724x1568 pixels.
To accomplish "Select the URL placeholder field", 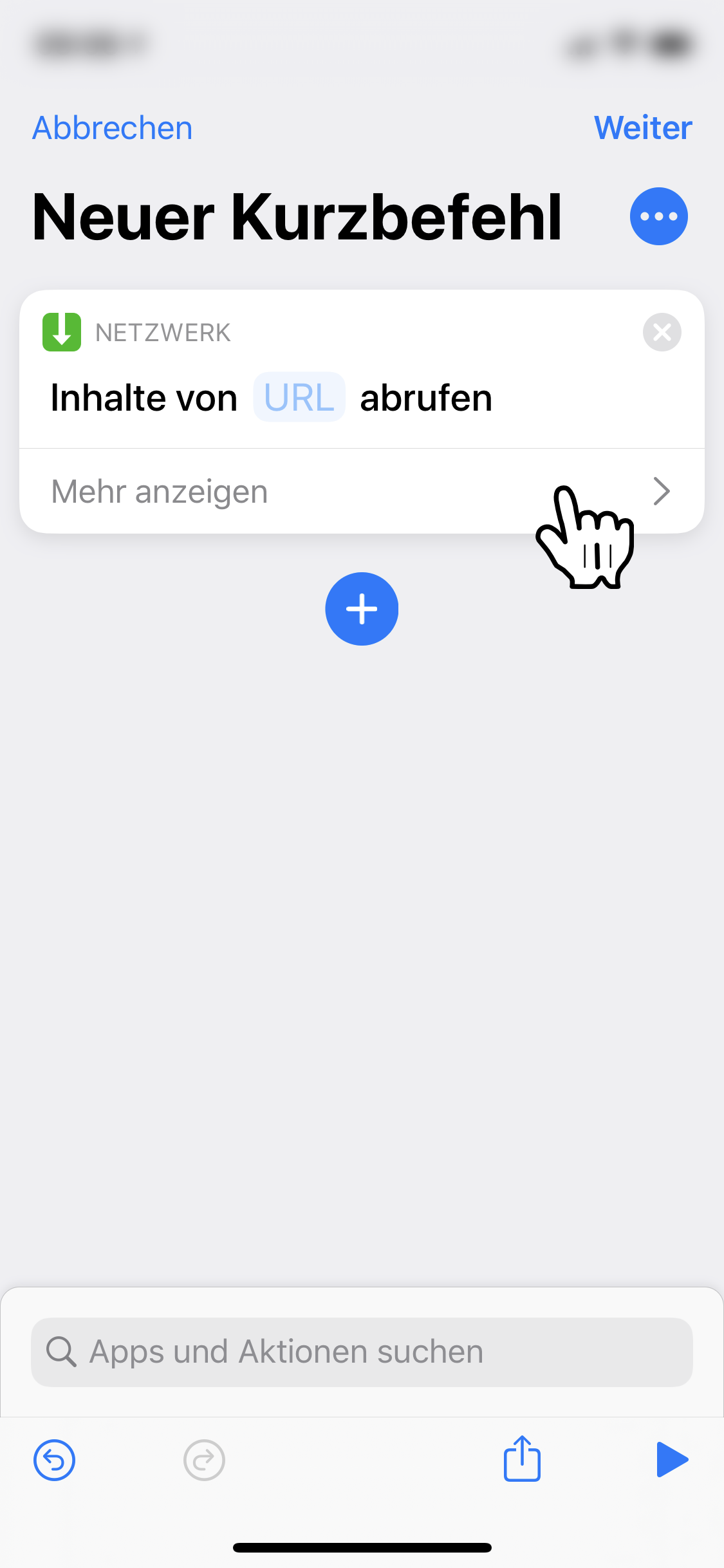I will (299, 397).
